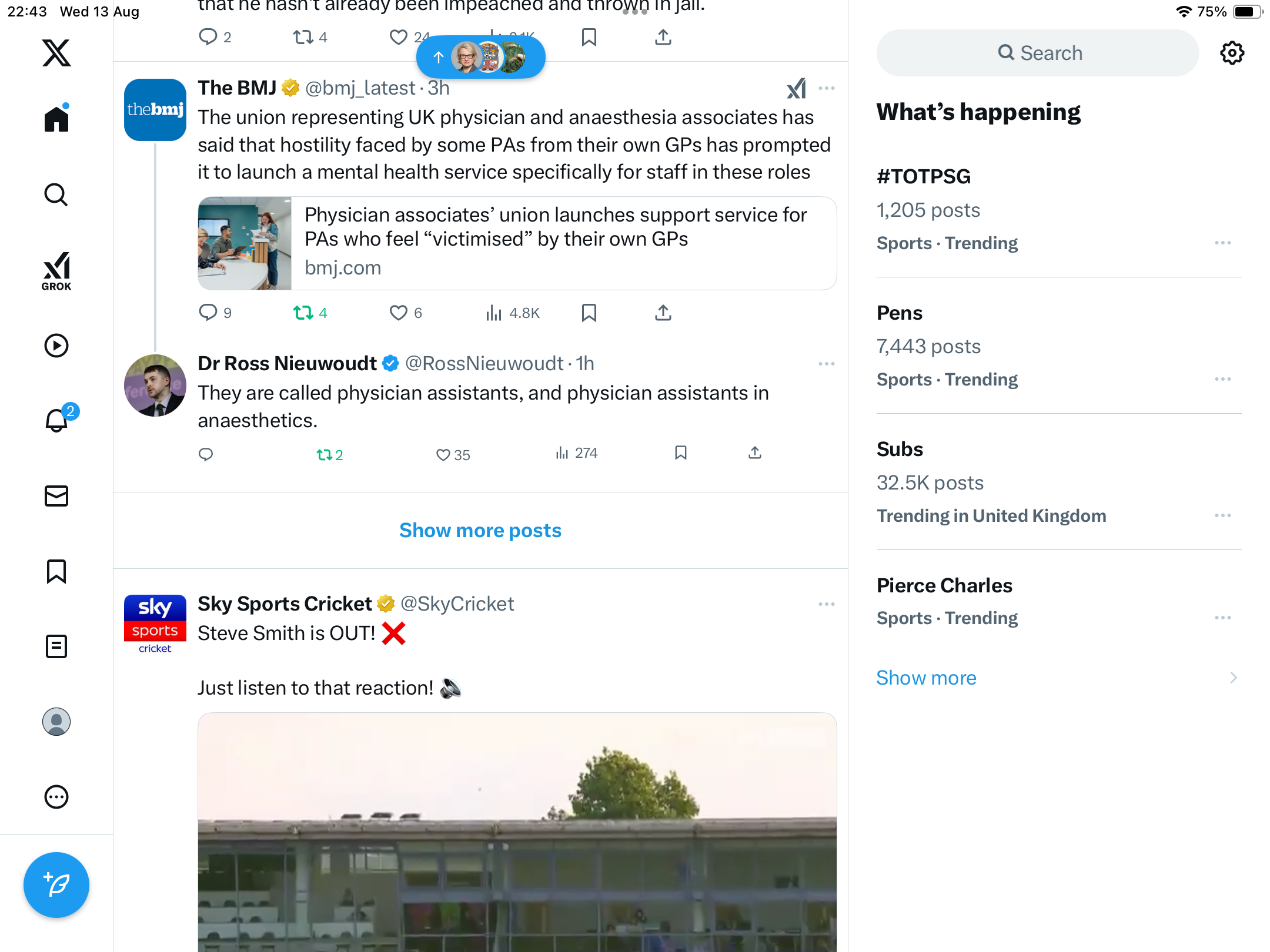The height and width of the screenshot is (952, 1270).
Task: Open the bmj.com article link card
Action: click(x=517, y=243)
